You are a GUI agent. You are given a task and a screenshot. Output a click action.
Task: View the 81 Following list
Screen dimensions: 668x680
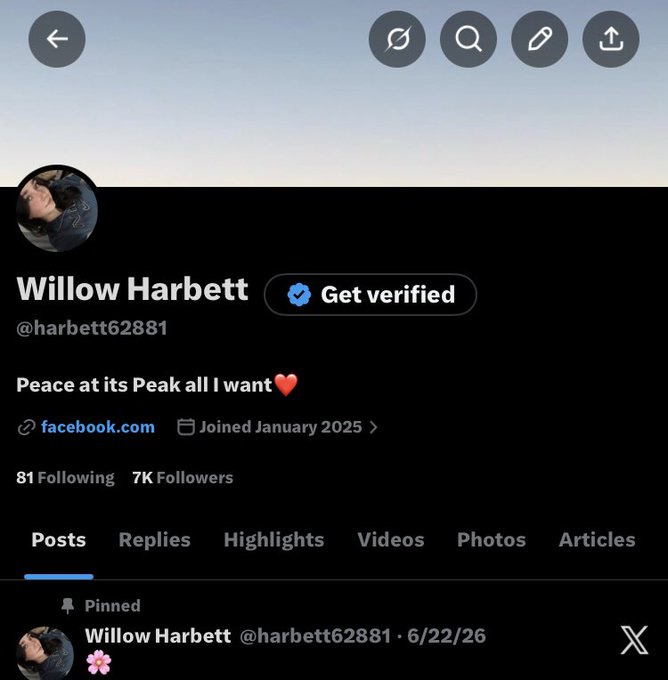click(65, 477)
